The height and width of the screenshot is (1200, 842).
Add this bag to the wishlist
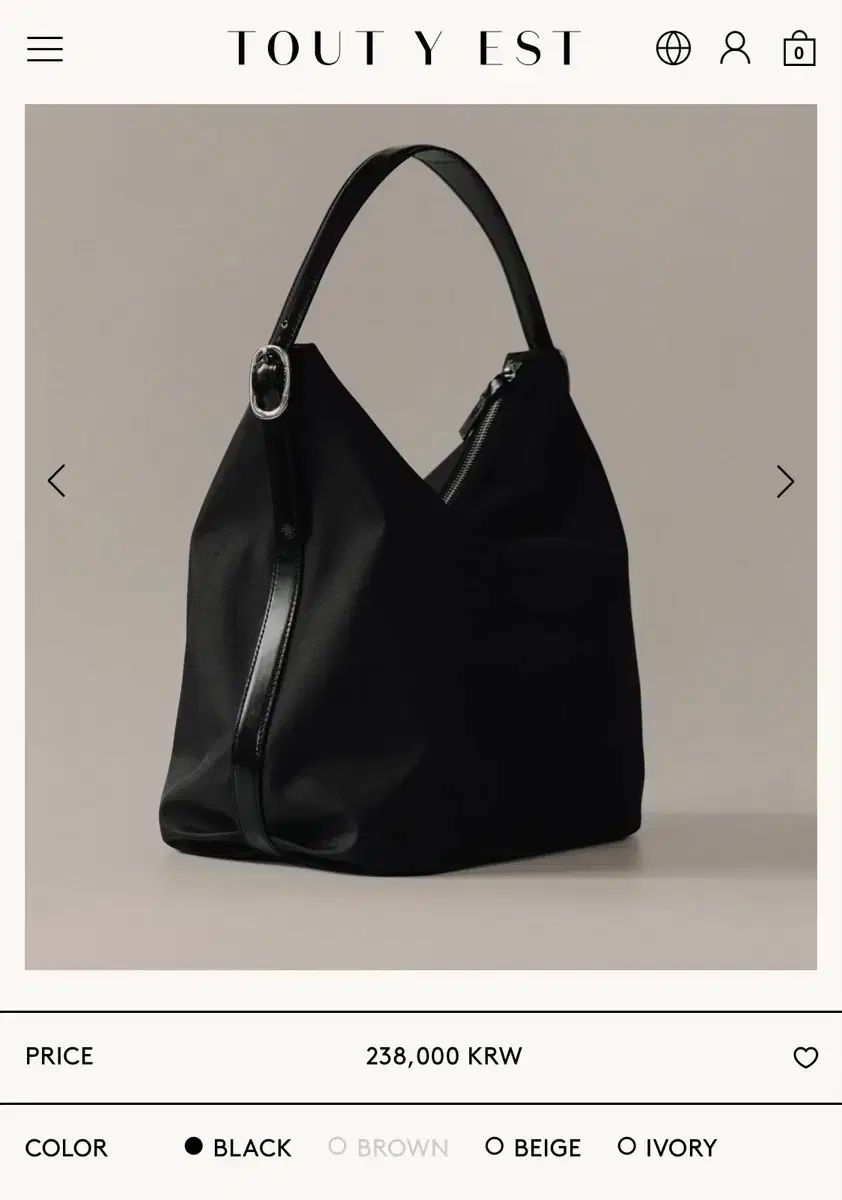(805, 1057)
